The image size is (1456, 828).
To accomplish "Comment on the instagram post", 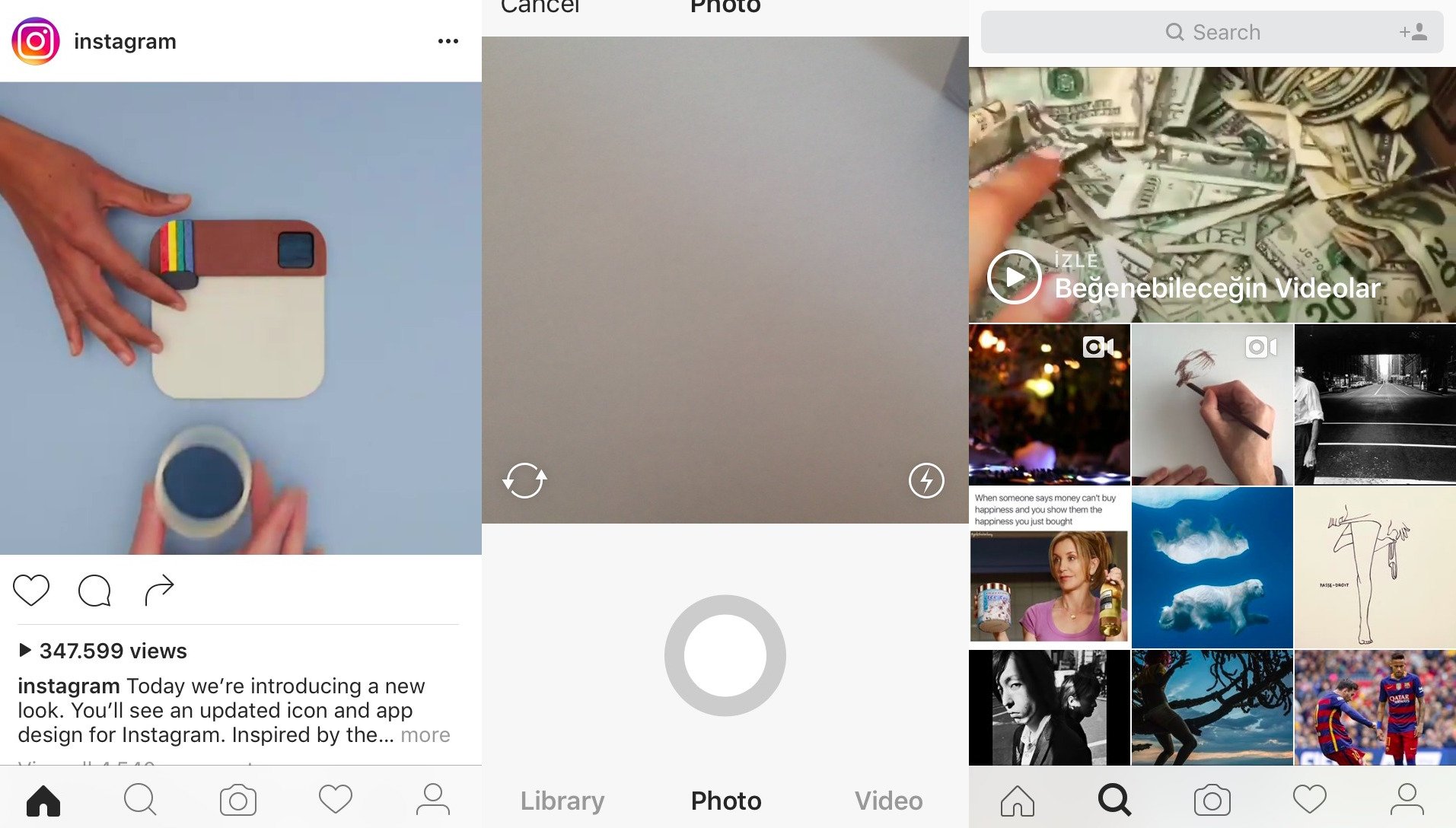I will [x=94, y=590].
